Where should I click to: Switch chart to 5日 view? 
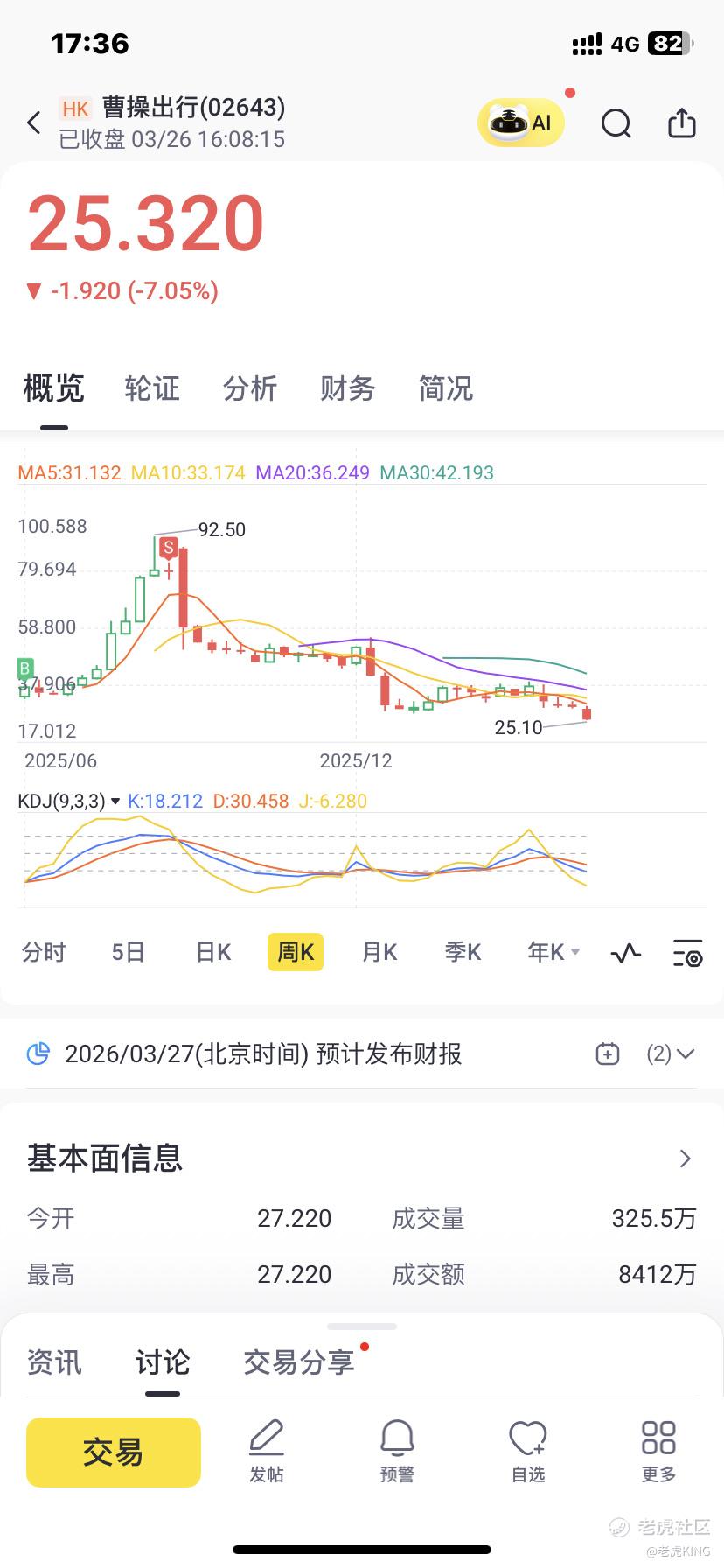pyautogui.click(x=128, y=952)
